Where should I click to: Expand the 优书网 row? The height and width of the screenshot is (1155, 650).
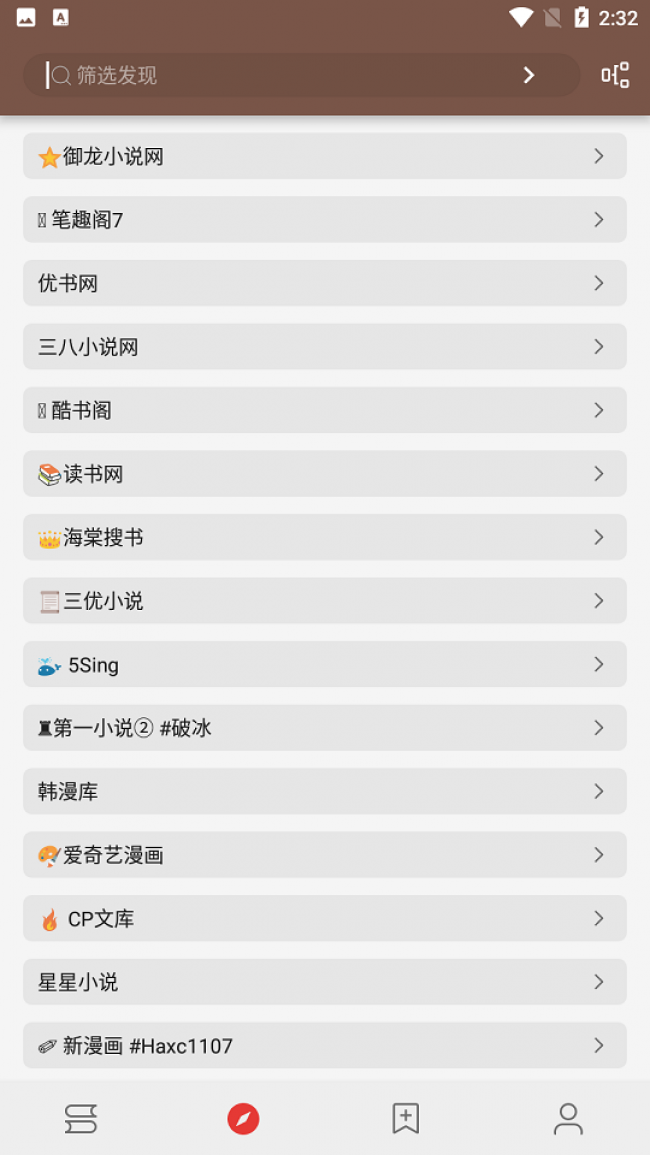click(x=325, y=283)
